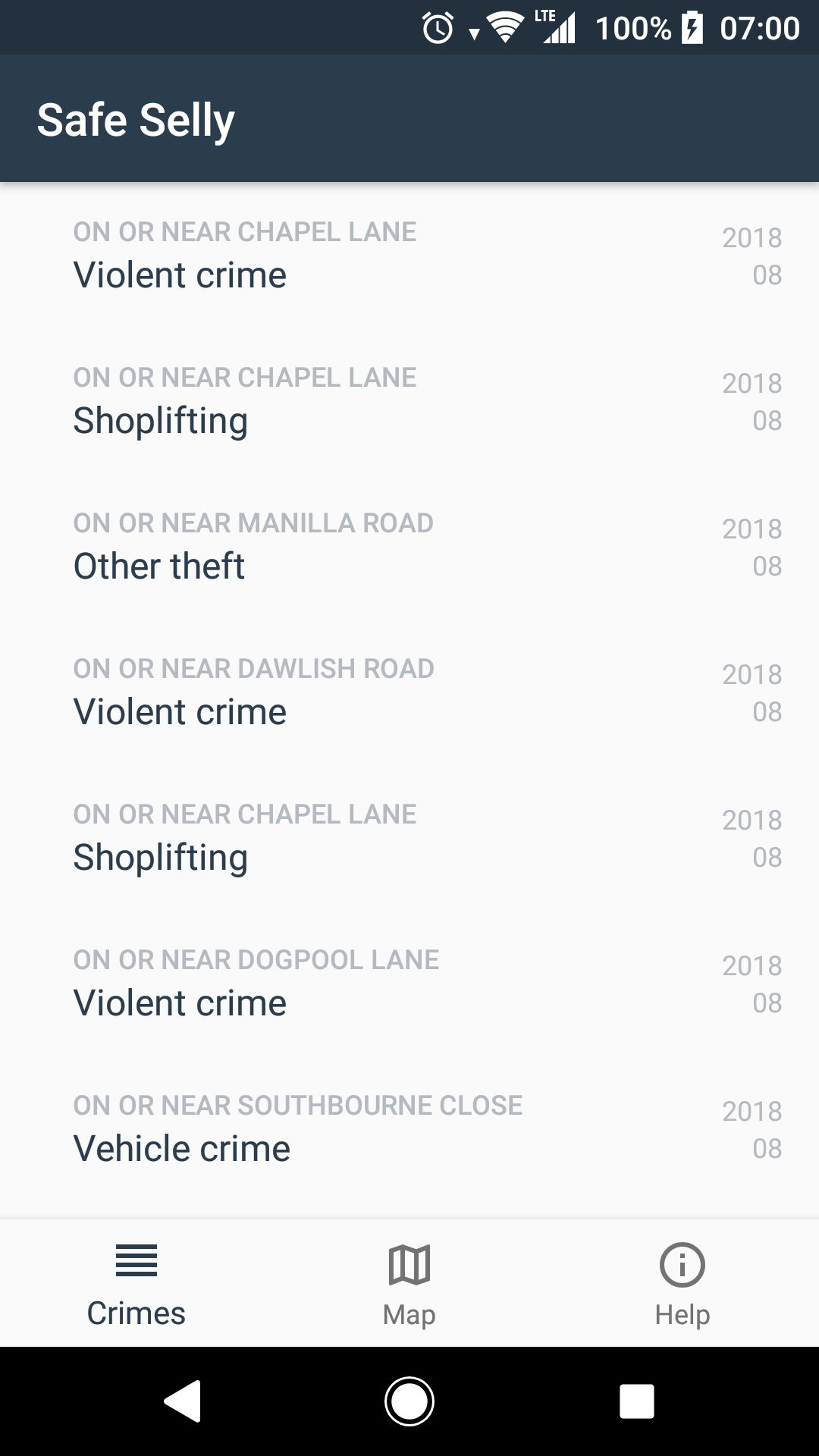Select the Crimes tab
Screen dimensions: 819x1456
136,1284
